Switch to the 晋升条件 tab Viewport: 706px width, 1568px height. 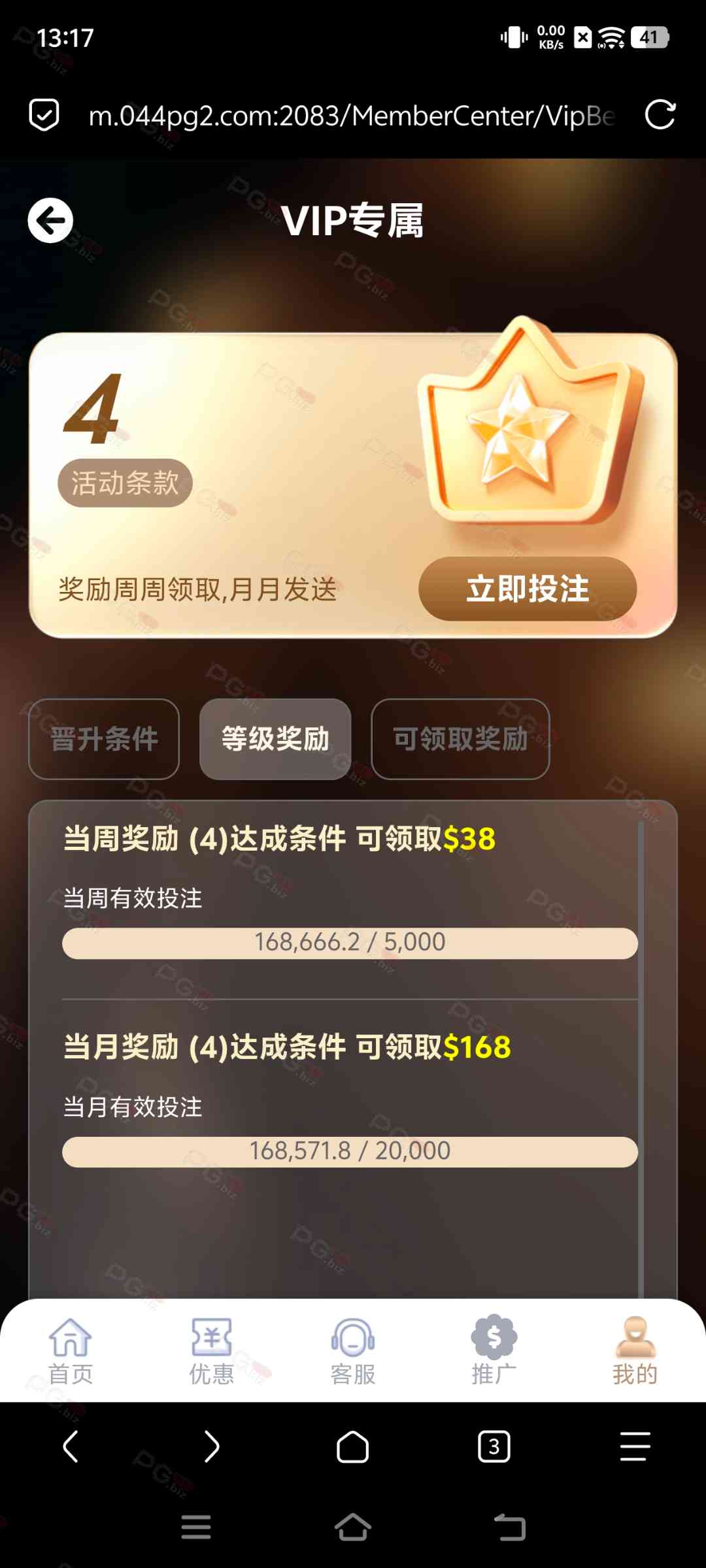click(104, 739)
